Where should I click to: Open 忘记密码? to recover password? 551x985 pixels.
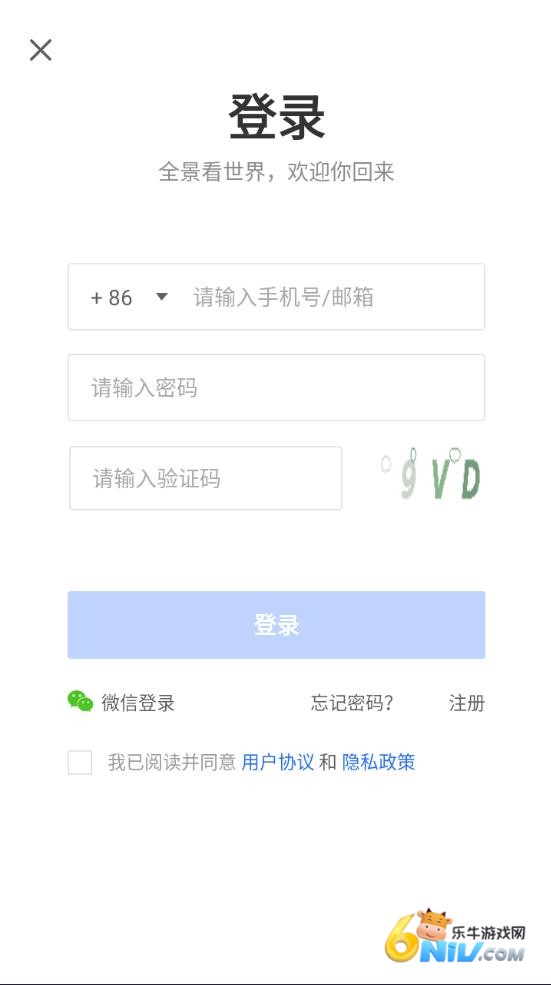pos(352,703)
